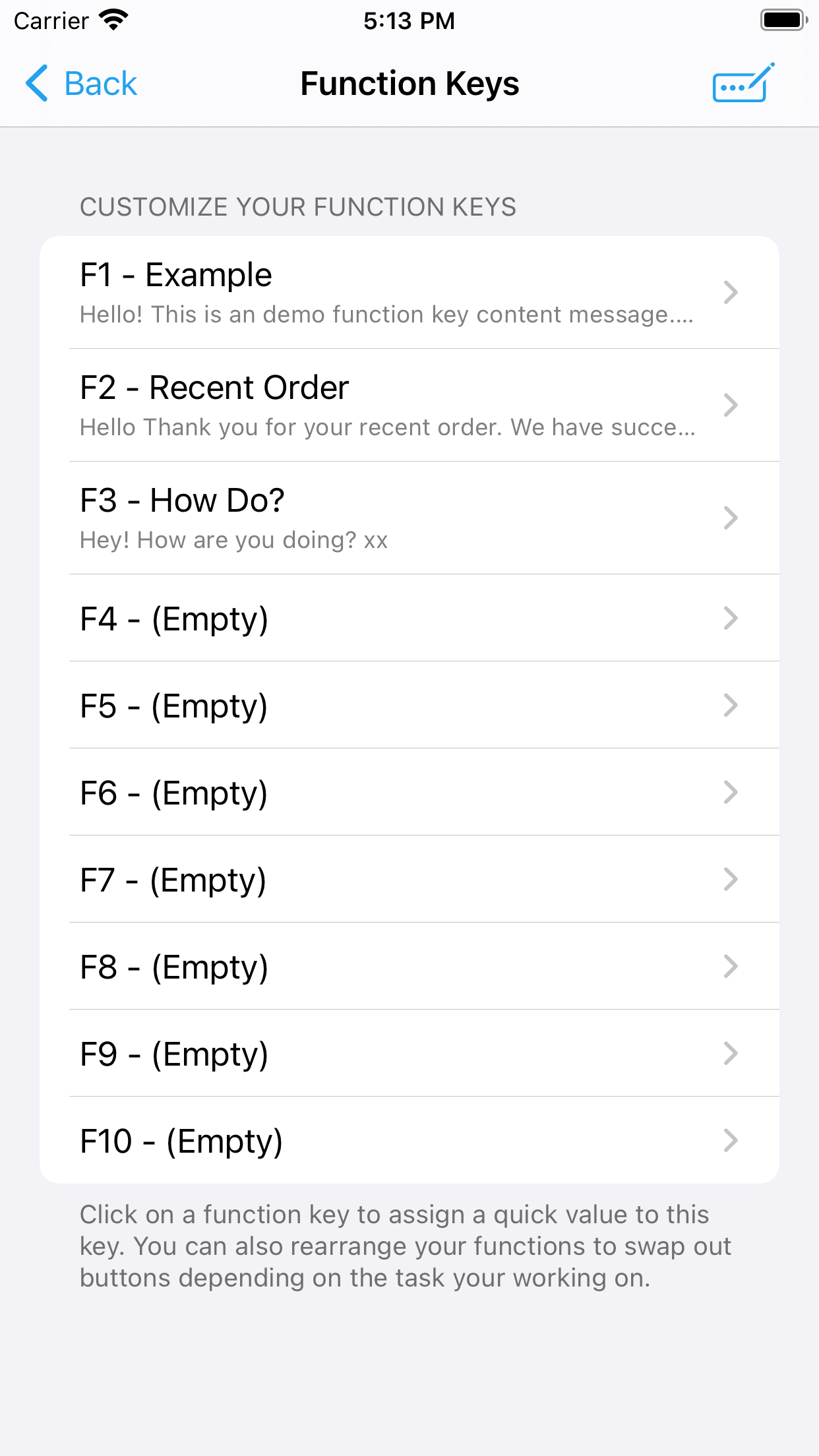Viewport: 819px width, 1456px height.
Task: Open the F5 - (Empty) function key
Action: (x=409, y=706)
